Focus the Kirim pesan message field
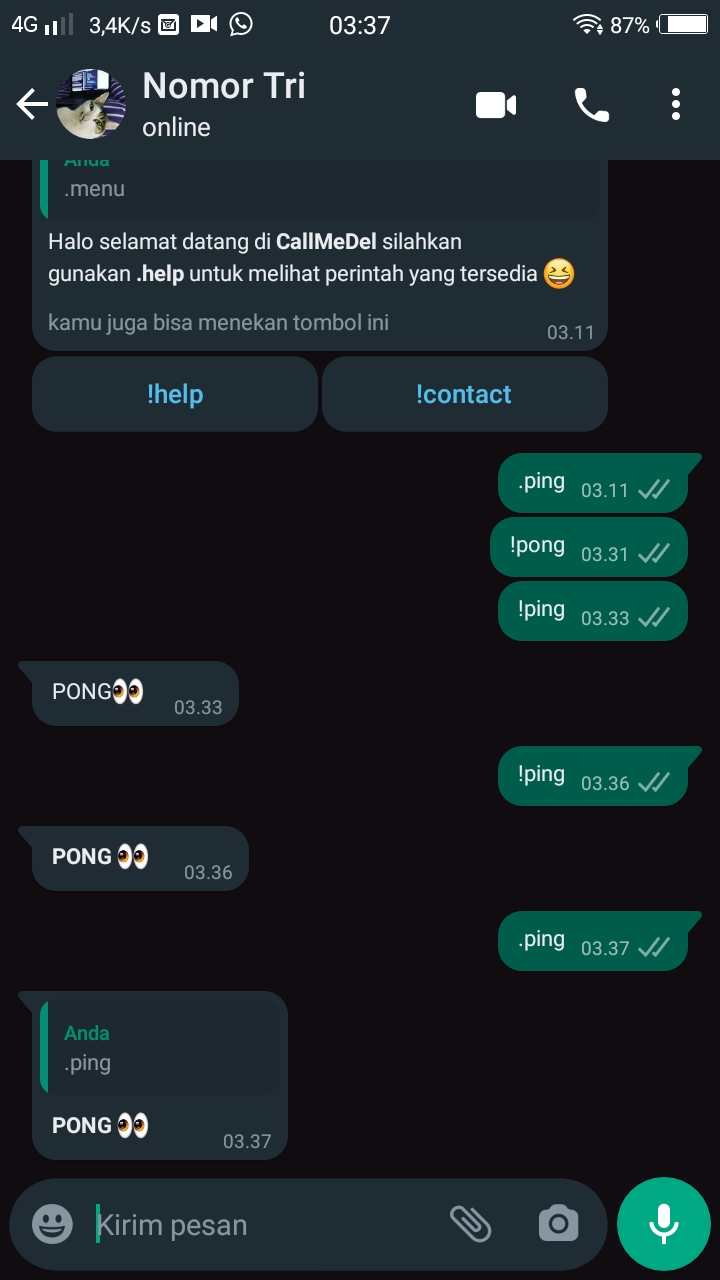Image resolution: width=720 pixels, height=1280 pixels. pyautogui.click(x=265, y=1224)
